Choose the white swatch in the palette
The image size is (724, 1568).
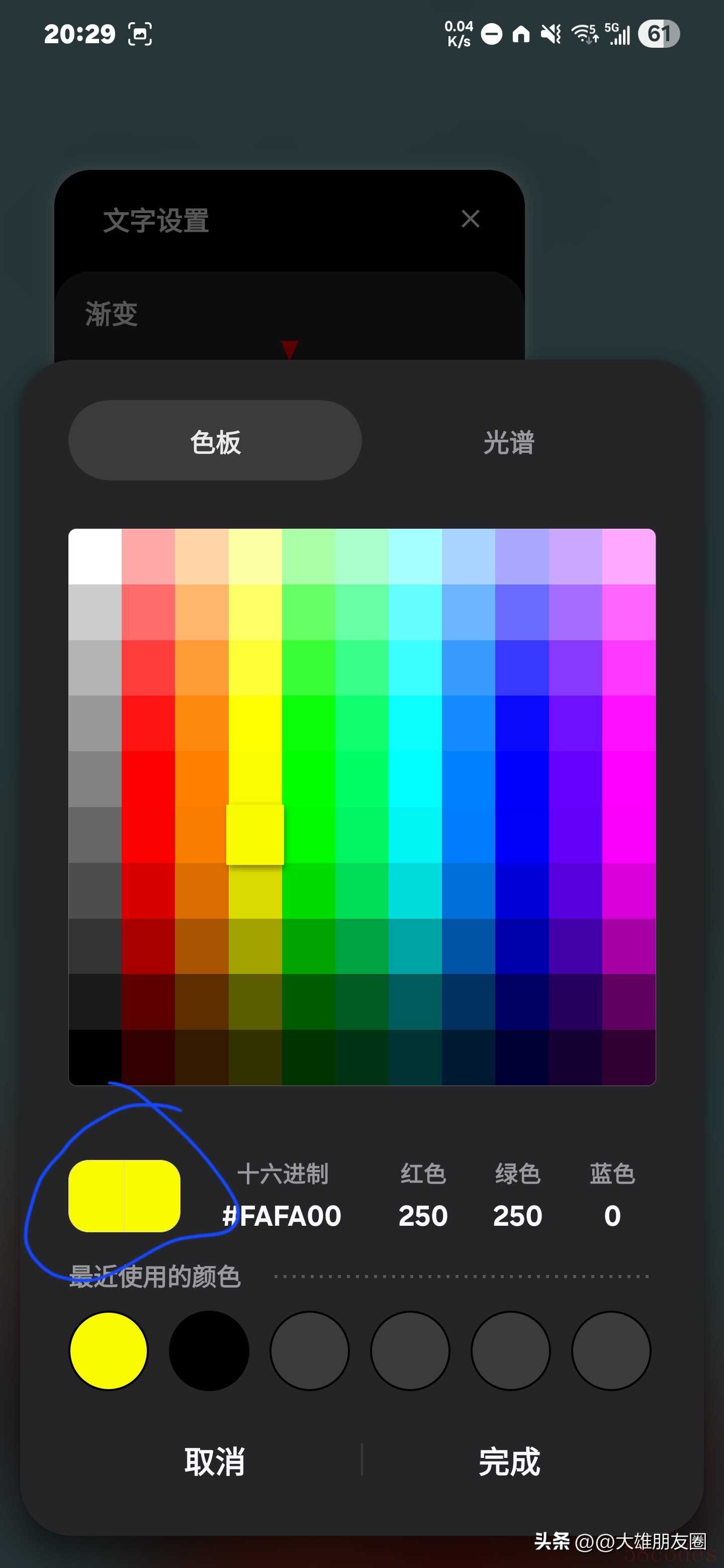(x=95, y=556)
